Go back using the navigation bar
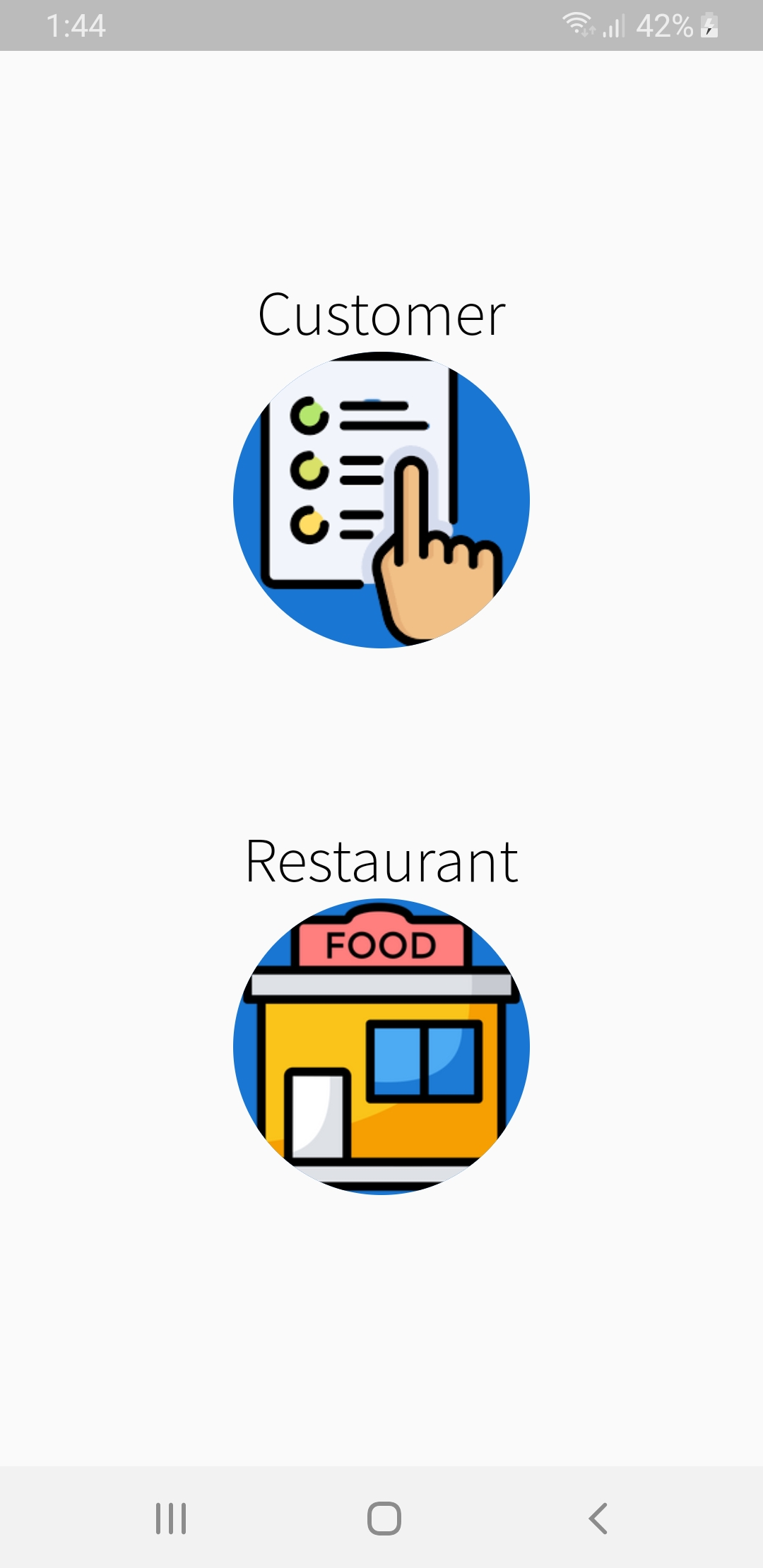 tap(598, 1518)
